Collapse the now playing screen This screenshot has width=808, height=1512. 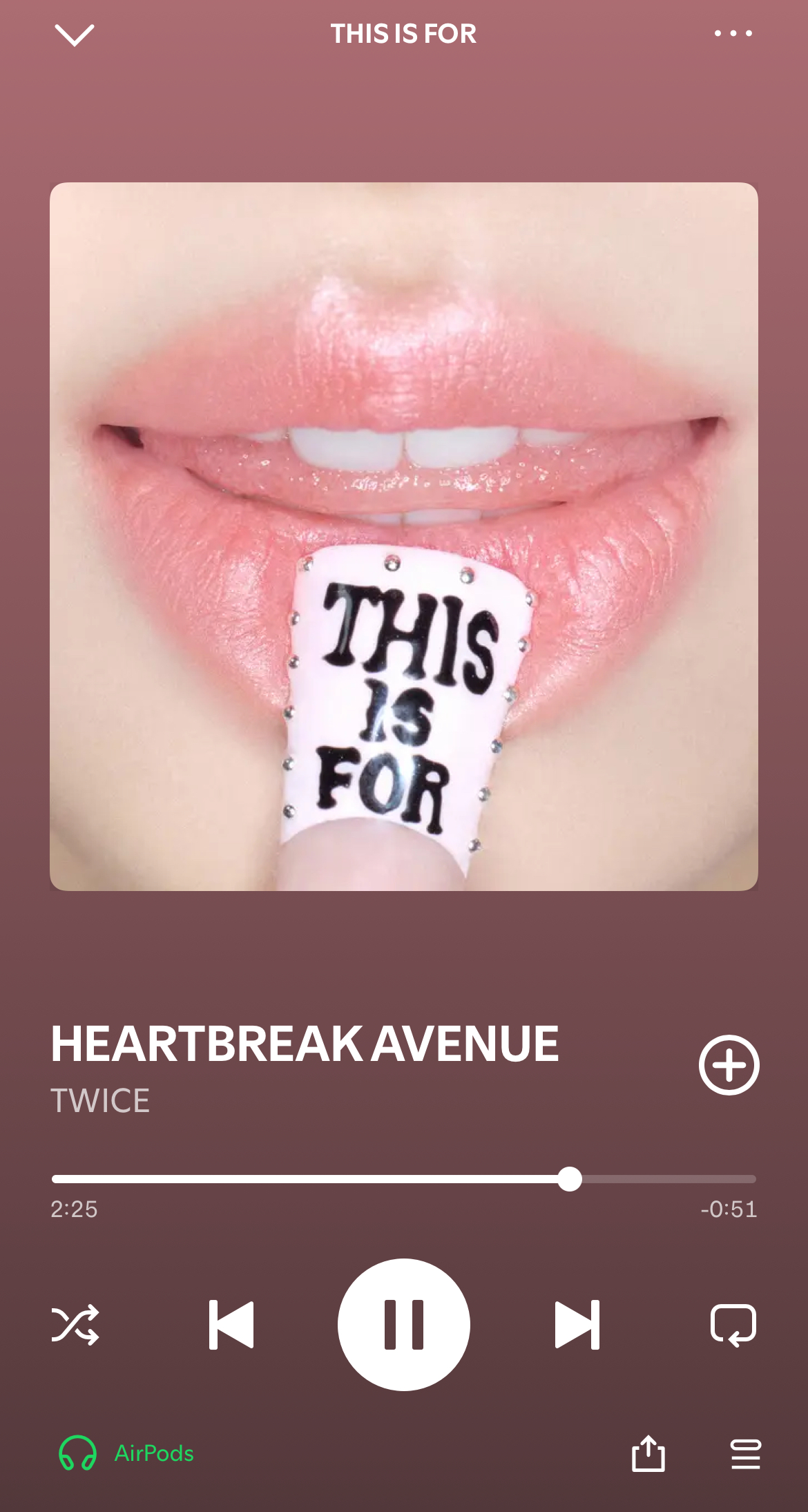tap(74, 35)
